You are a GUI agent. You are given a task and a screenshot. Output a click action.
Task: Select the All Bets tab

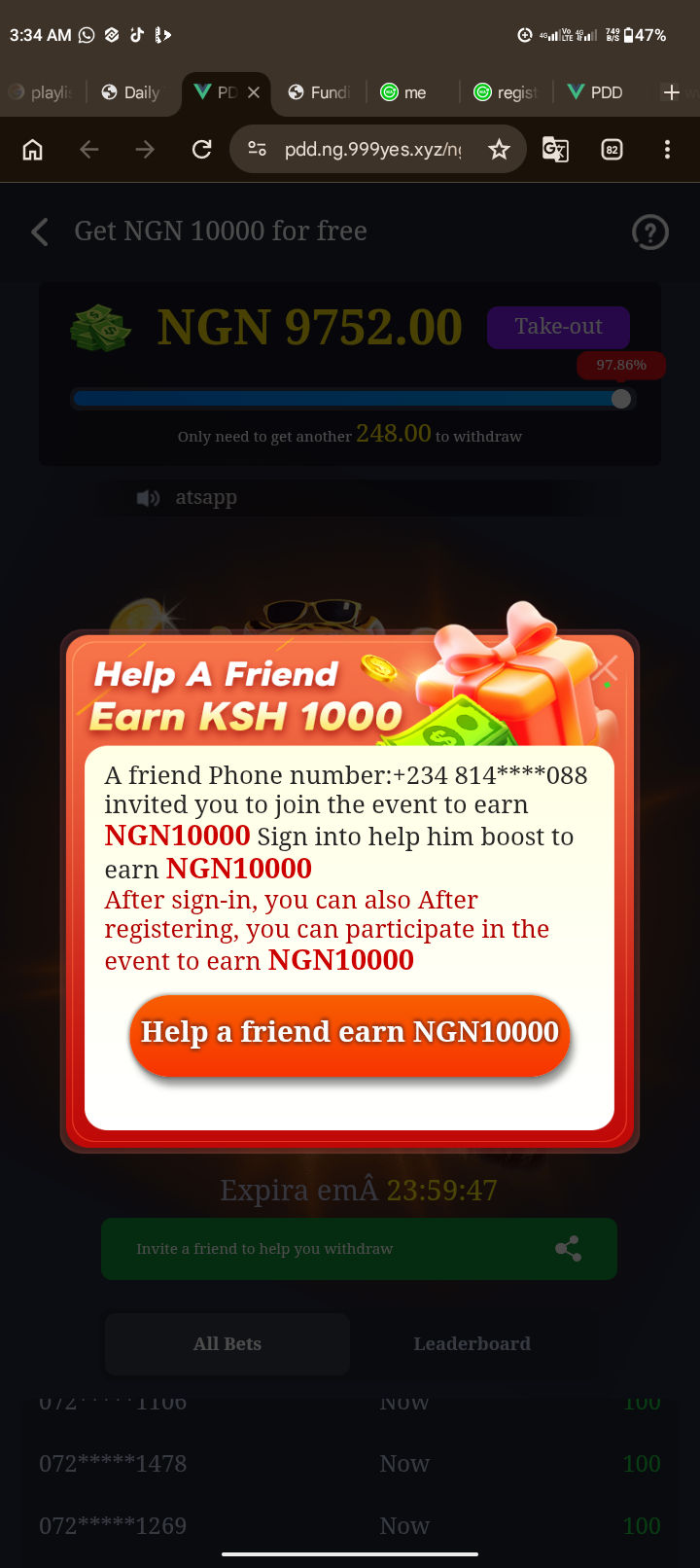pyautogui.click(x=227, y=1343)
